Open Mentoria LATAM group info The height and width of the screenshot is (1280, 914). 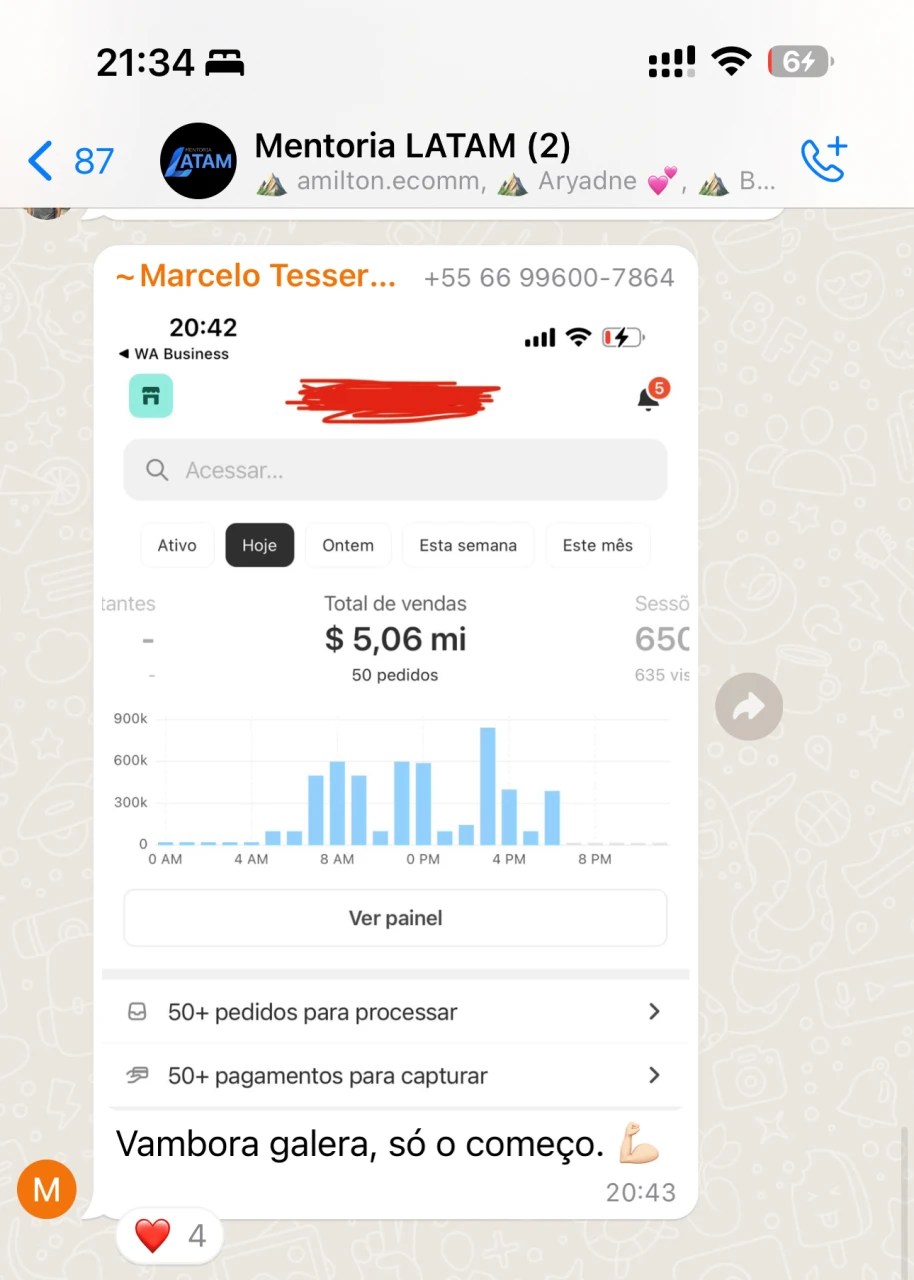point(412,160)
